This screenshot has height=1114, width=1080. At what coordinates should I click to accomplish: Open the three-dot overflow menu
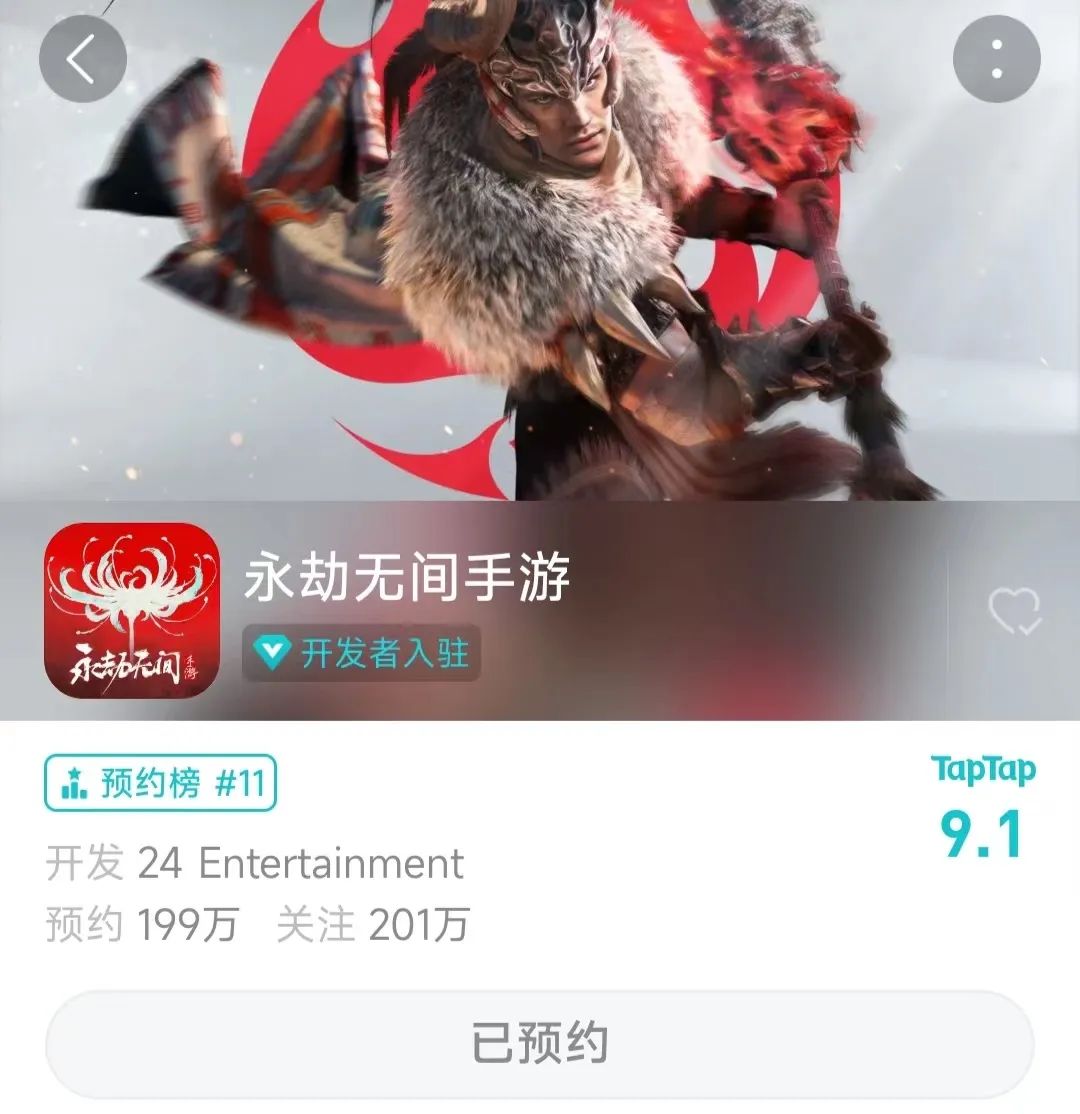click(x=996, y=59)
